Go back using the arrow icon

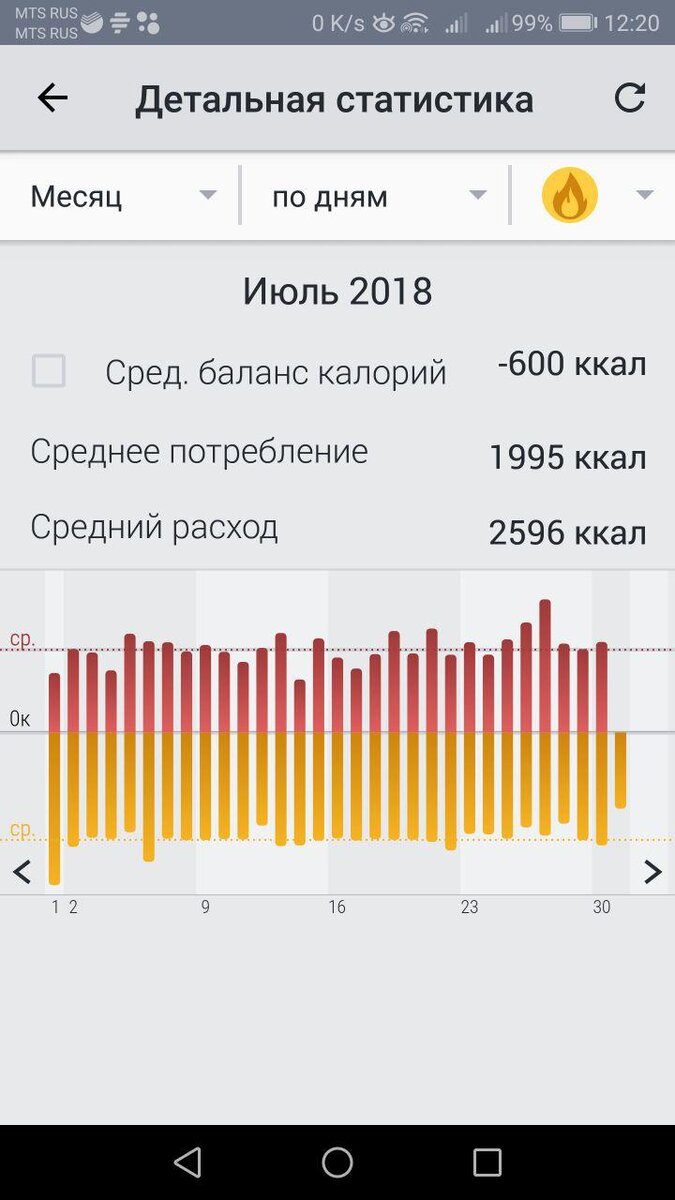coord(52,98)
